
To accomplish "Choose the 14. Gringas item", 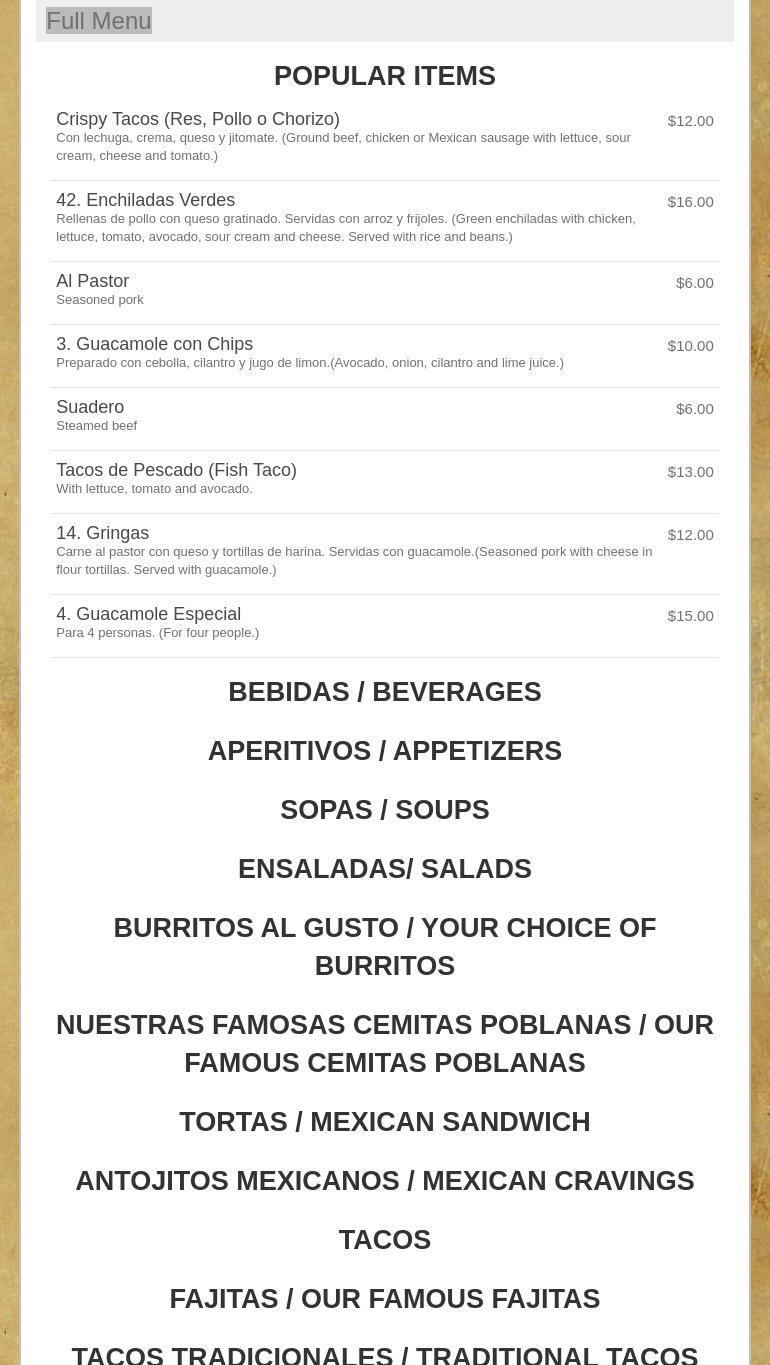I will point(103,534).
